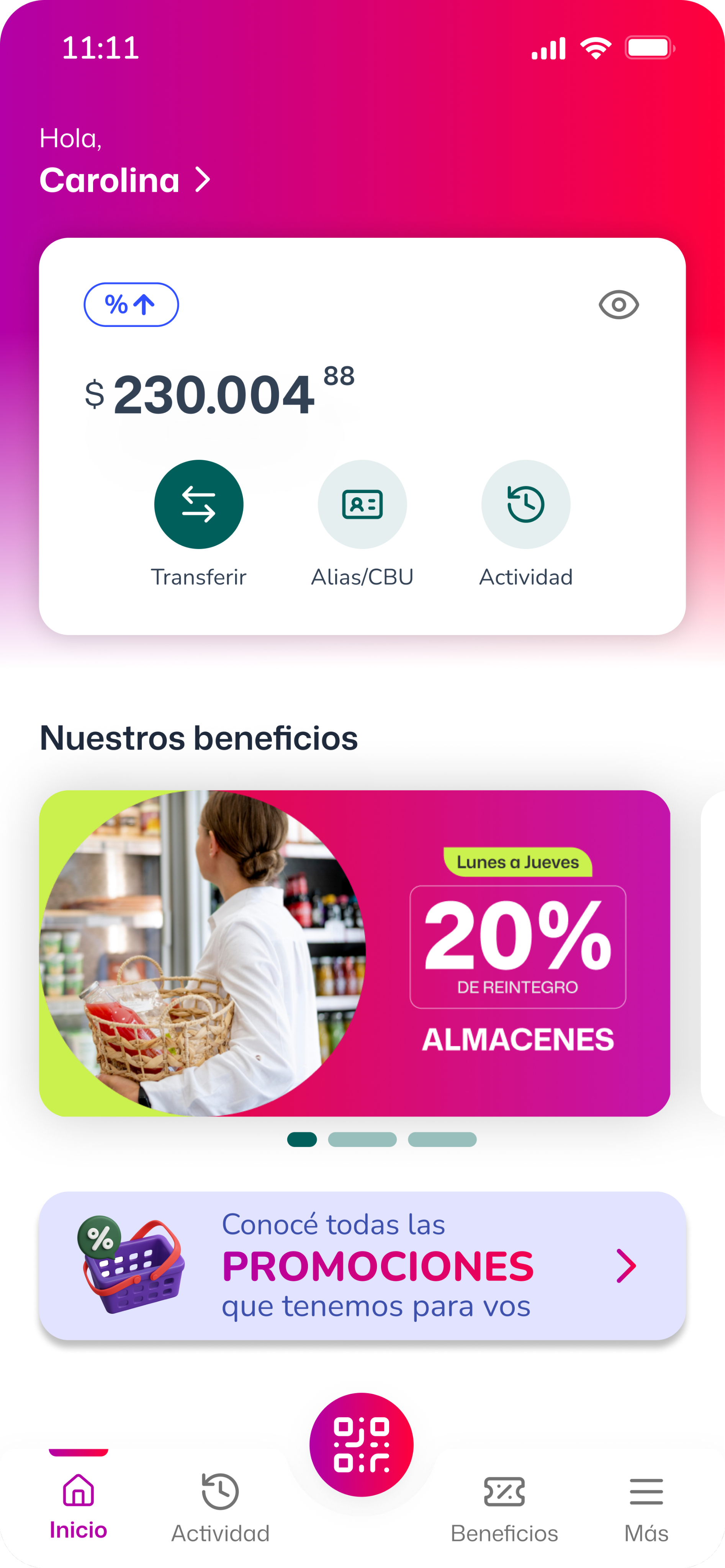Screen dimensions: 725x1568
Task: Launch the QR code scanner
Action: 362,1444
